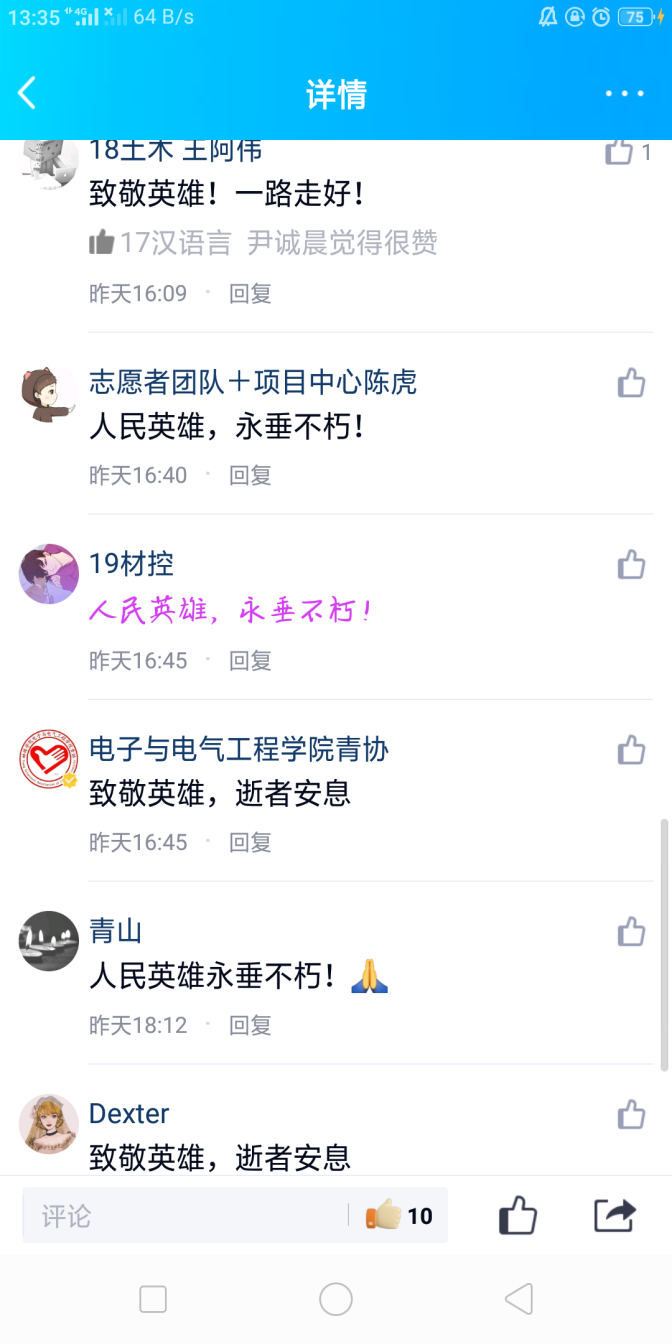Like 志愿者团队＋项目中心陈虎's comment
This screenshot has height=1344, width=672.
pyautogui.click(x=631, y=383)
